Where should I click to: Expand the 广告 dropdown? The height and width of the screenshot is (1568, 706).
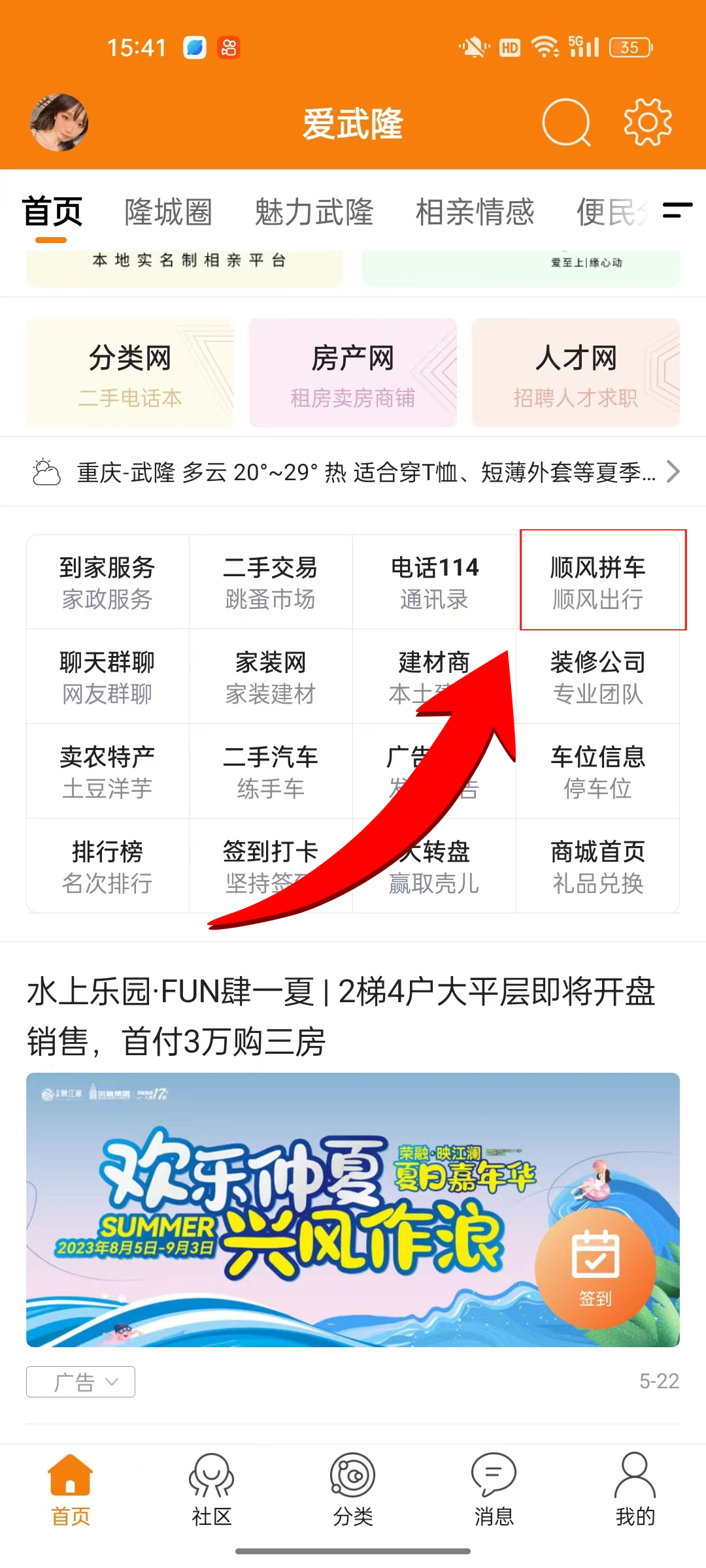(80, 1382)
